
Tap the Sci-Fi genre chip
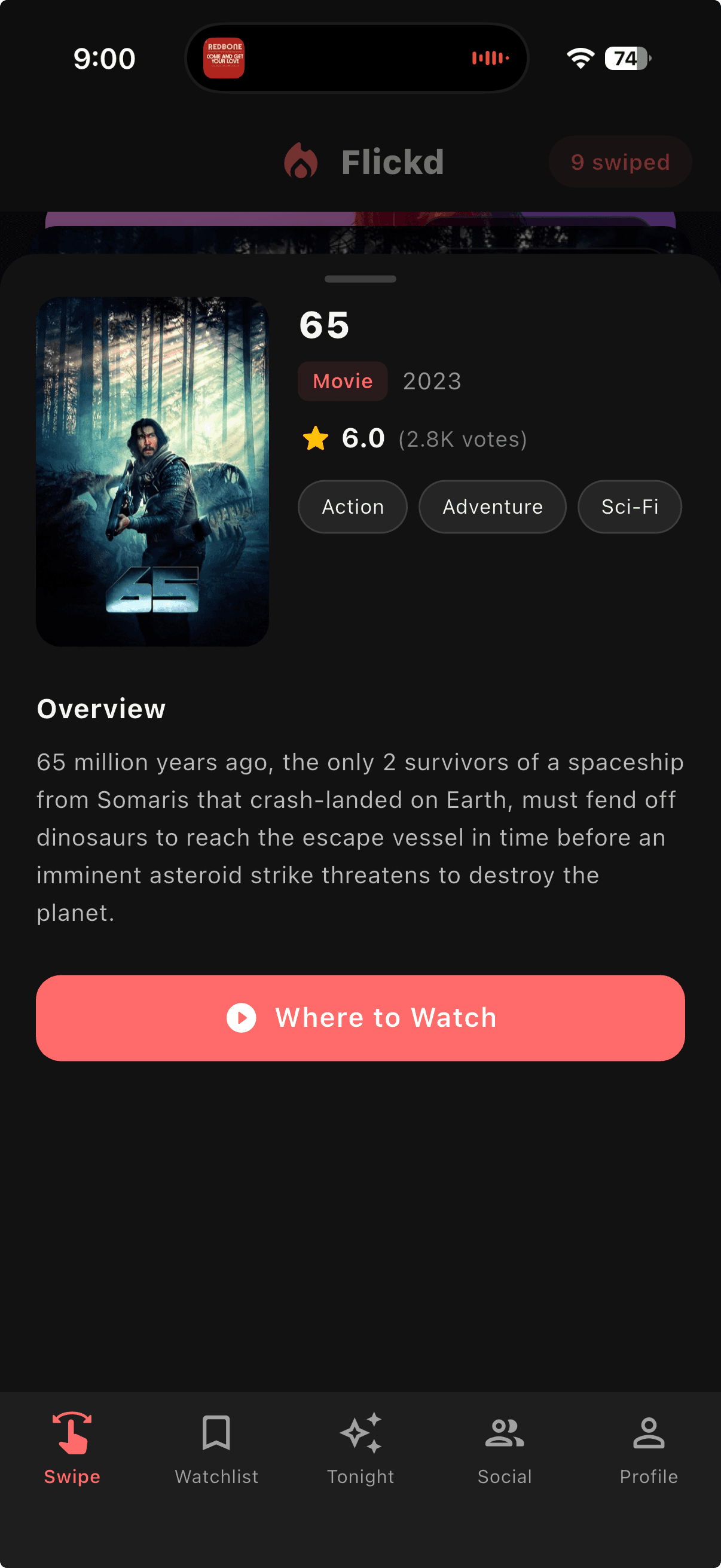click(629, 507)
